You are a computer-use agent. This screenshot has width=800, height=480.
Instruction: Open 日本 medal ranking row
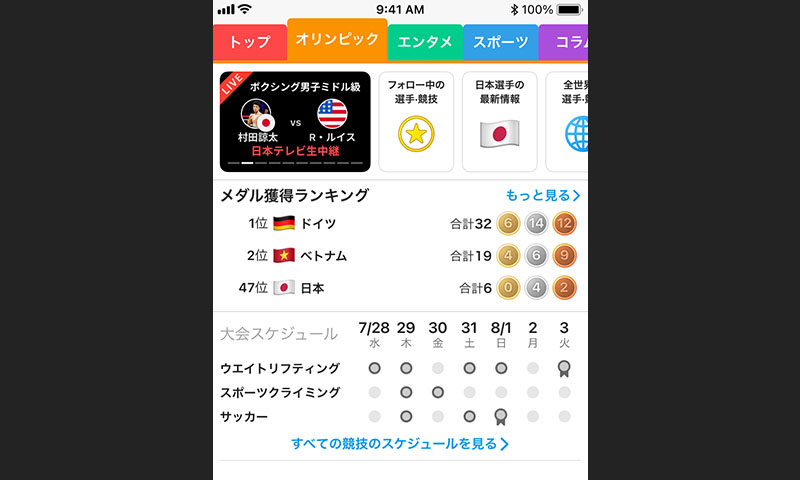point(400,288)
